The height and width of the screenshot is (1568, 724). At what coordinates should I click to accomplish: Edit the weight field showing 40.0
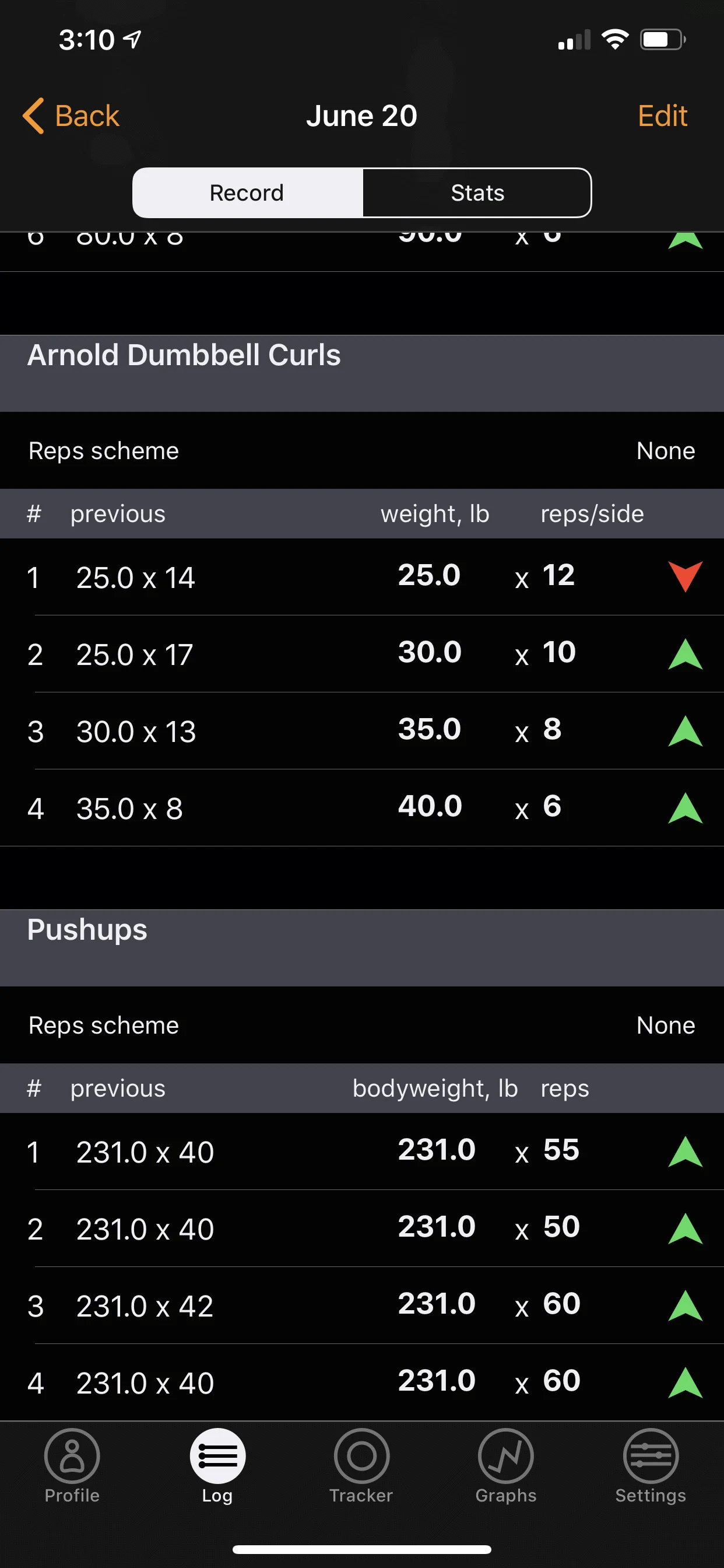click(x=430, y=807)
